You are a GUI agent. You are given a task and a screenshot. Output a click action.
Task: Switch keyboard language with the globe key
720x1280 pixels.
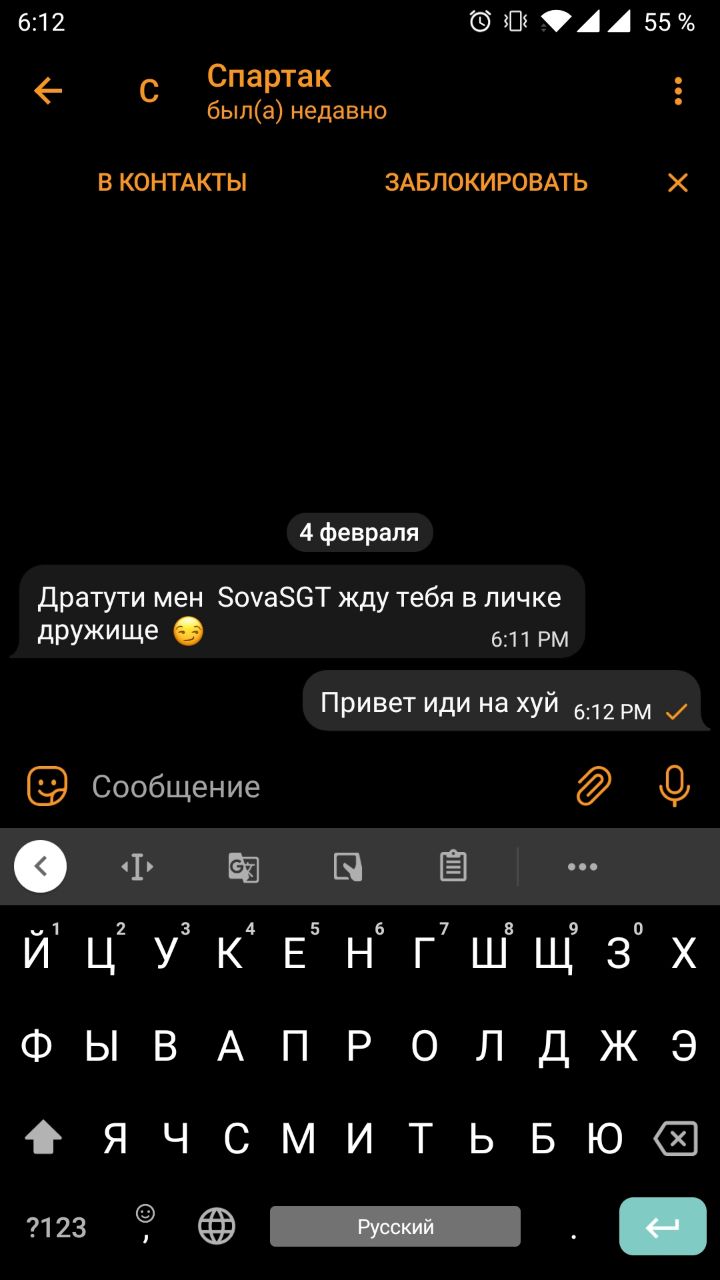[x=216, y=1226]
